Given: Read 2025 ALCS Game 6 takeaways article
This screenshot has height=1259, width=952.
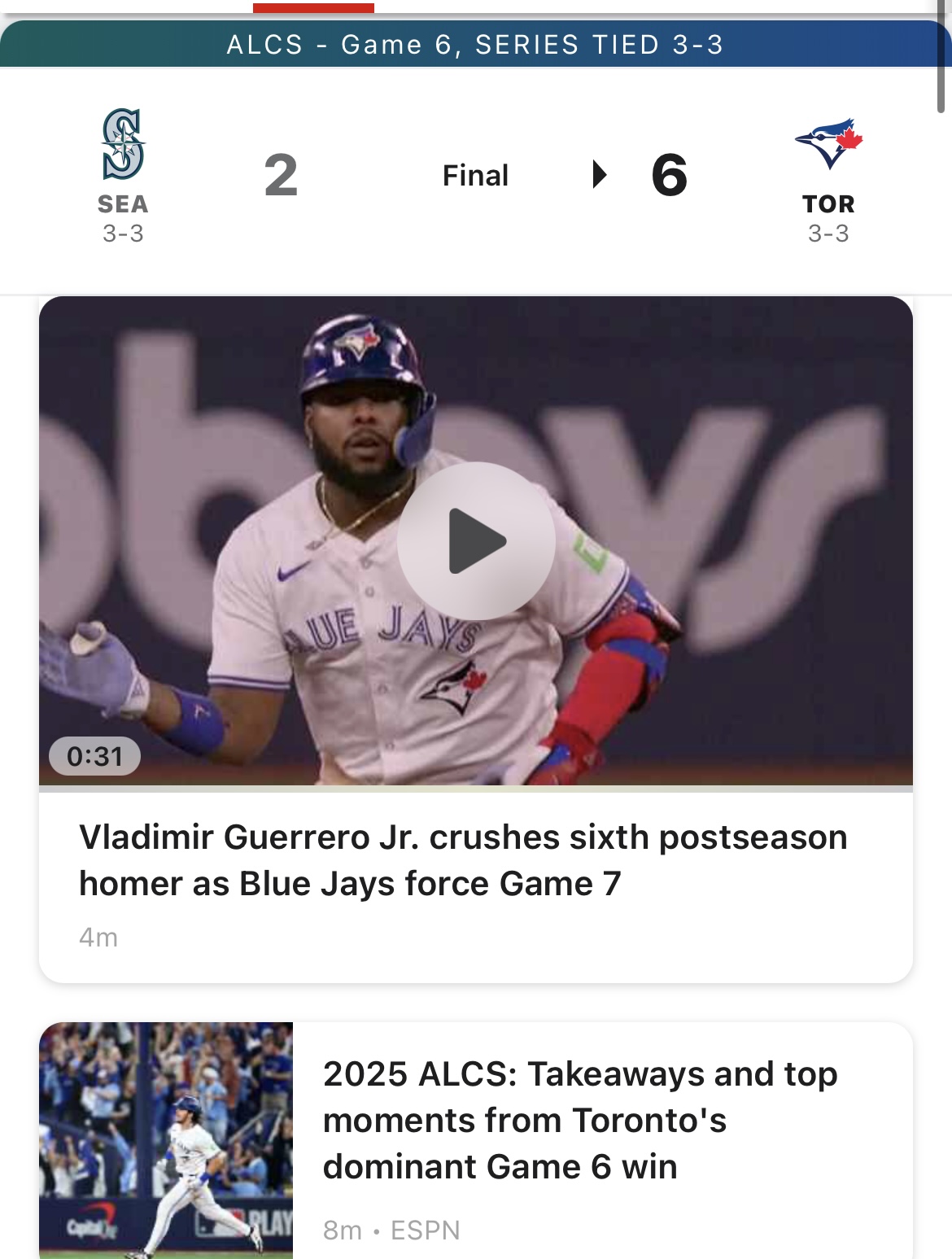Looking at the screenshot, I should click(x=580, y=1120).
